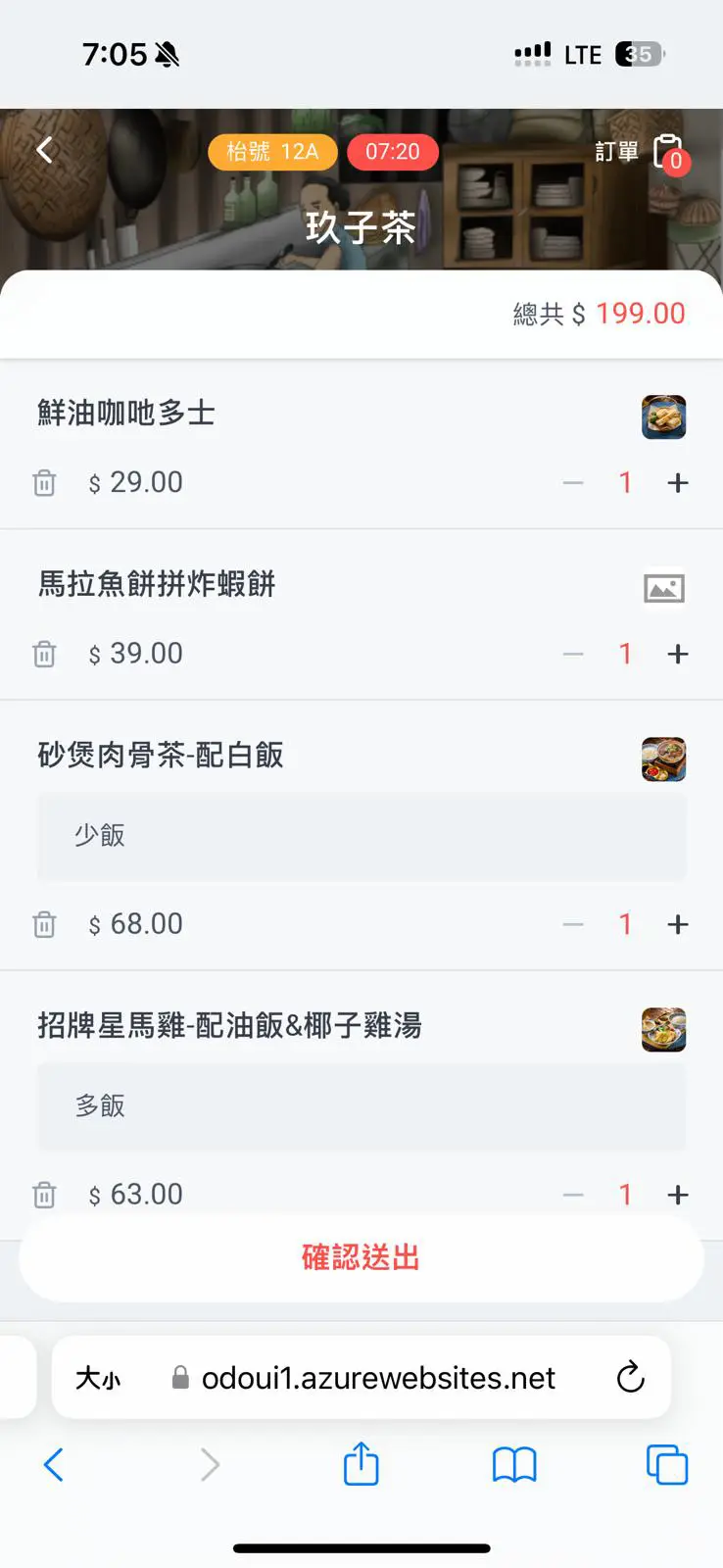Increase quantity of 砂煲肉骨茶-配白飯
The width and height of the screenshot is (723, 1568).
click(x=678, y=924)
